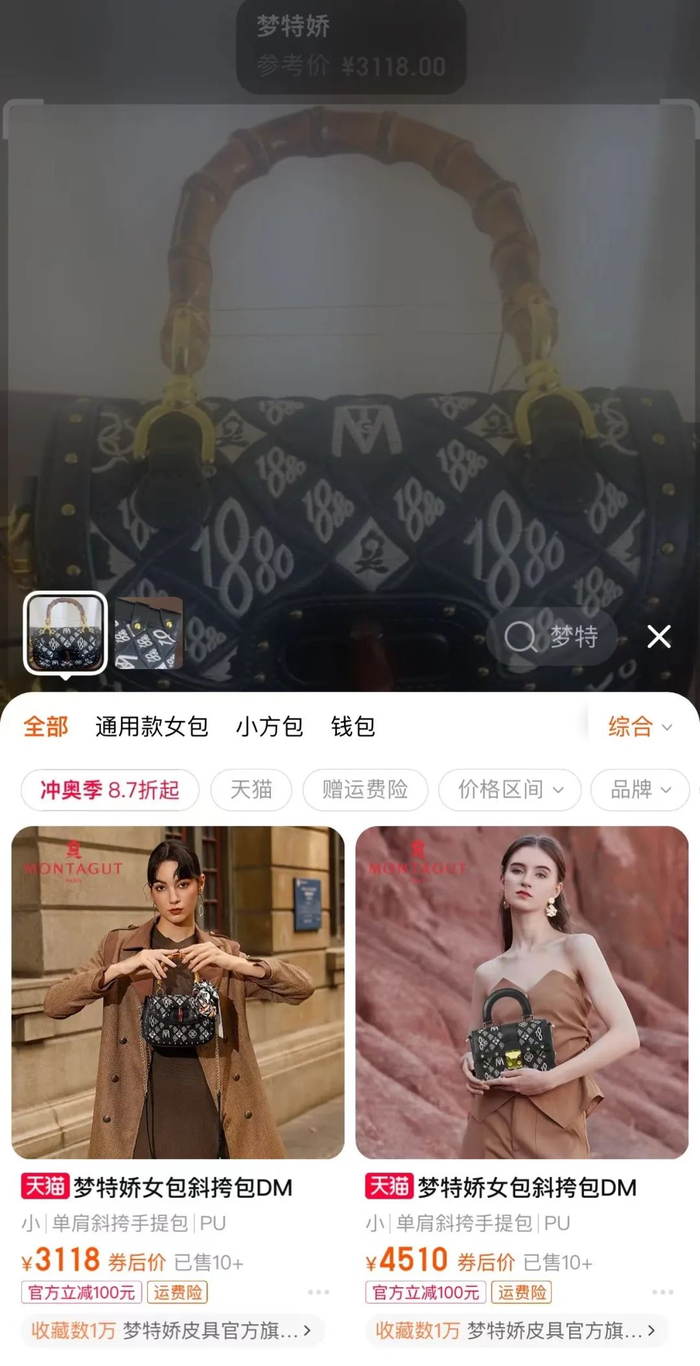Select the first bag photo thumbnail
The image size is (700, 1366).
pos(65,632)
